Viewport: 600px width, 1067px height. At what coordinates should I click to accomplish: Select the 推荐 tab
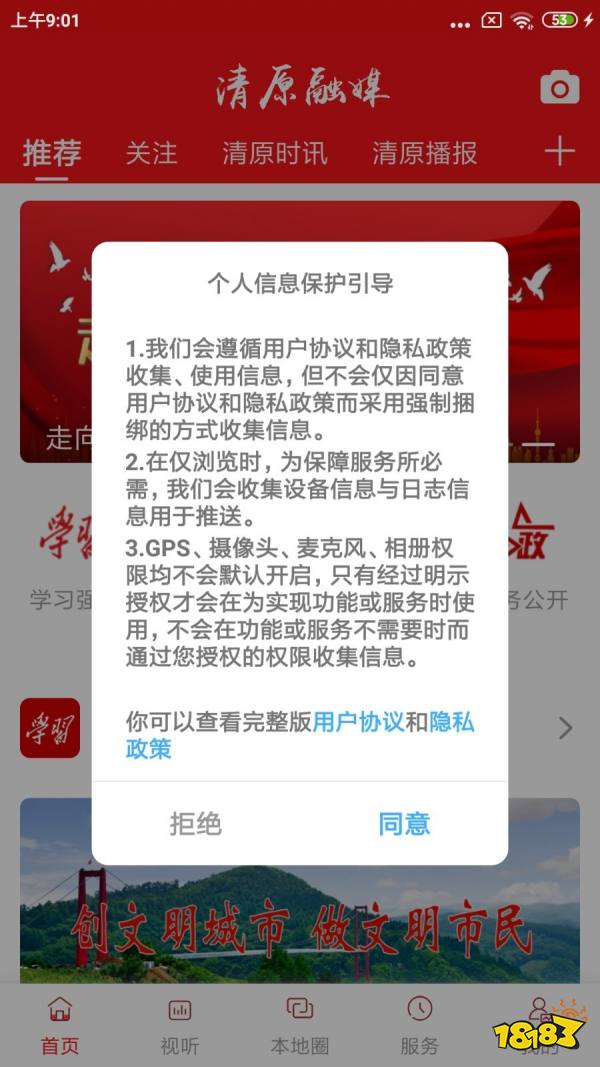click(52, 153)
